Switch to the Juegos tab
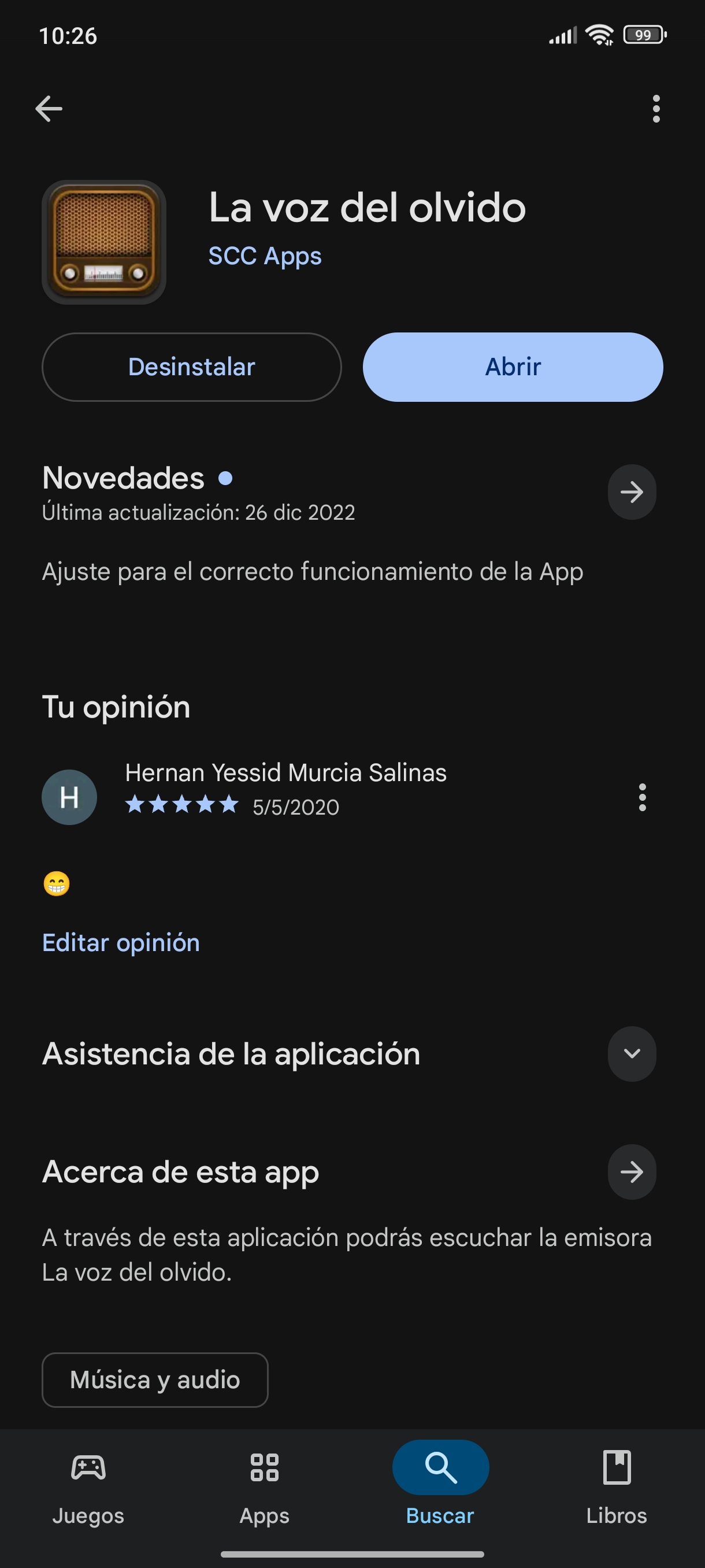The height and width of the screenshot is (1568, 705). (88, 1485)
